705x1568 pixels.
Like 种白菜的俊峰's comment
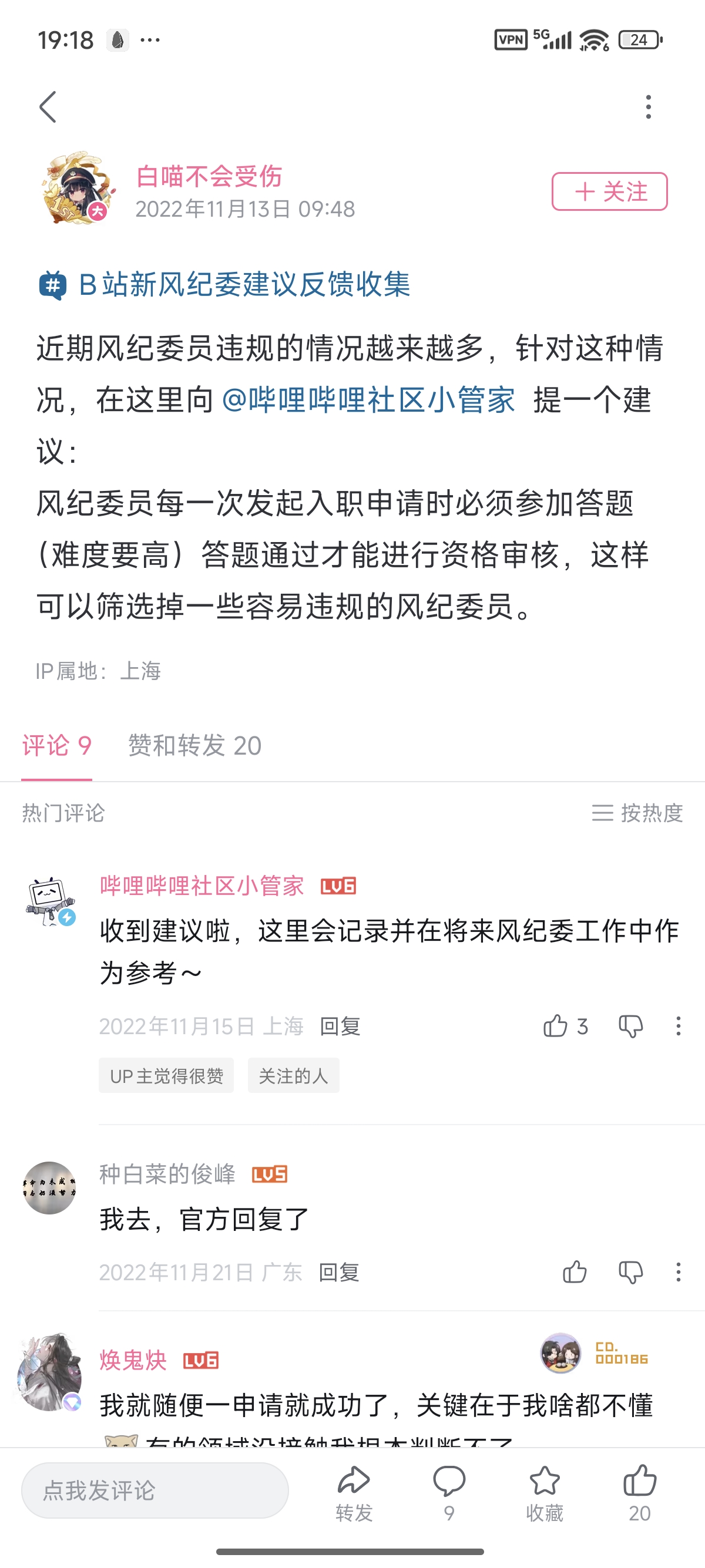574,1272
